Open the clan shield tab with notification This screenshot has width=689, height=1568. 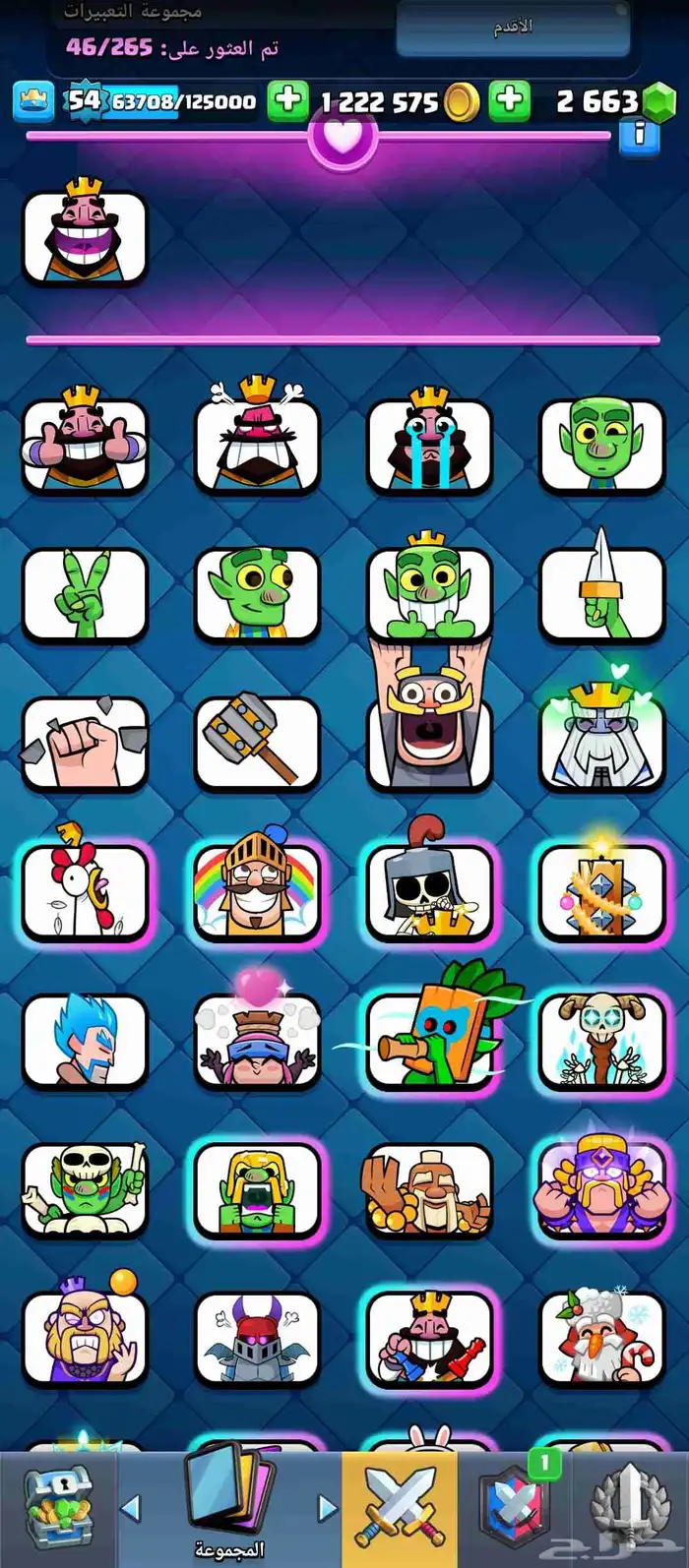(x=515, y=1510)
